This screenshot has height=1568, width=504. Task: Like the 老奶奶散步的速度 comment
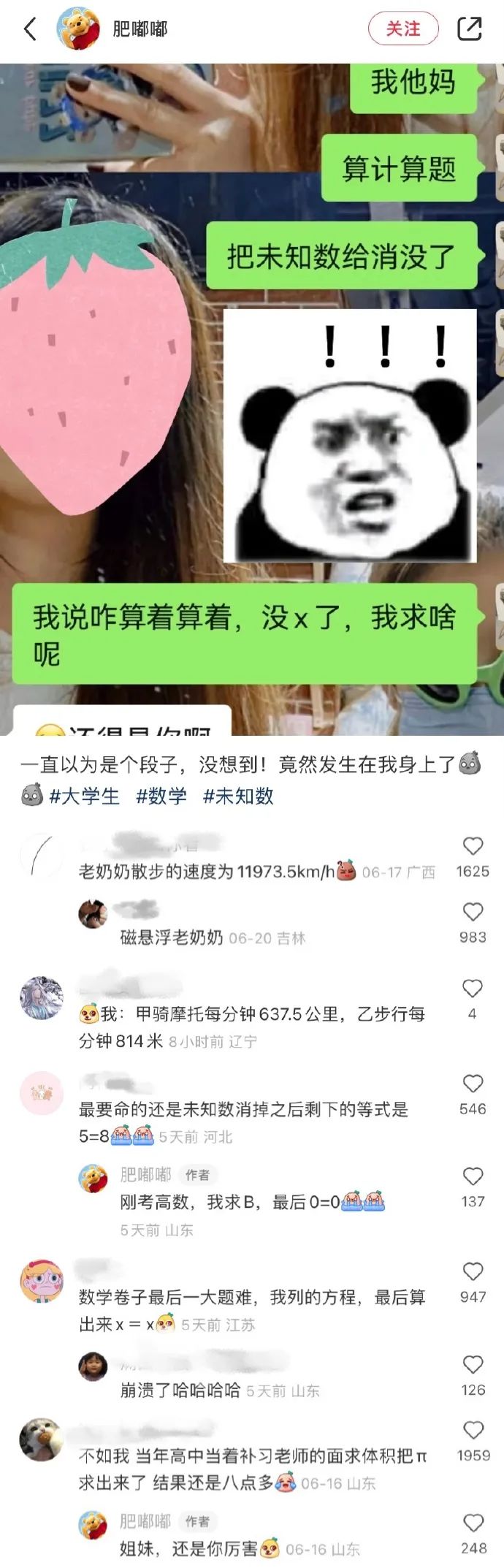(473, 846)
